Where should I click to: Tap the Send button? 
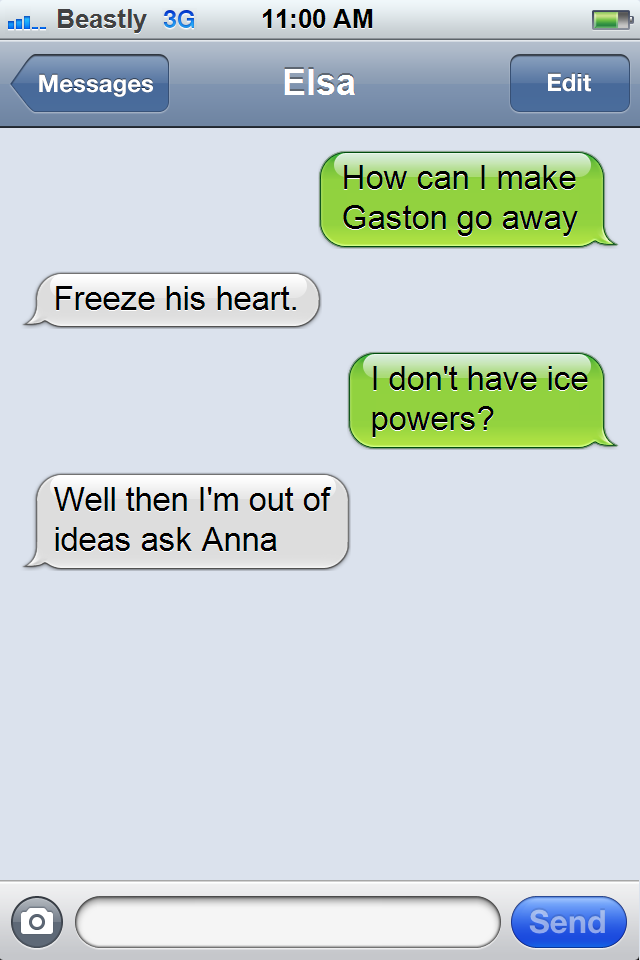568,921
